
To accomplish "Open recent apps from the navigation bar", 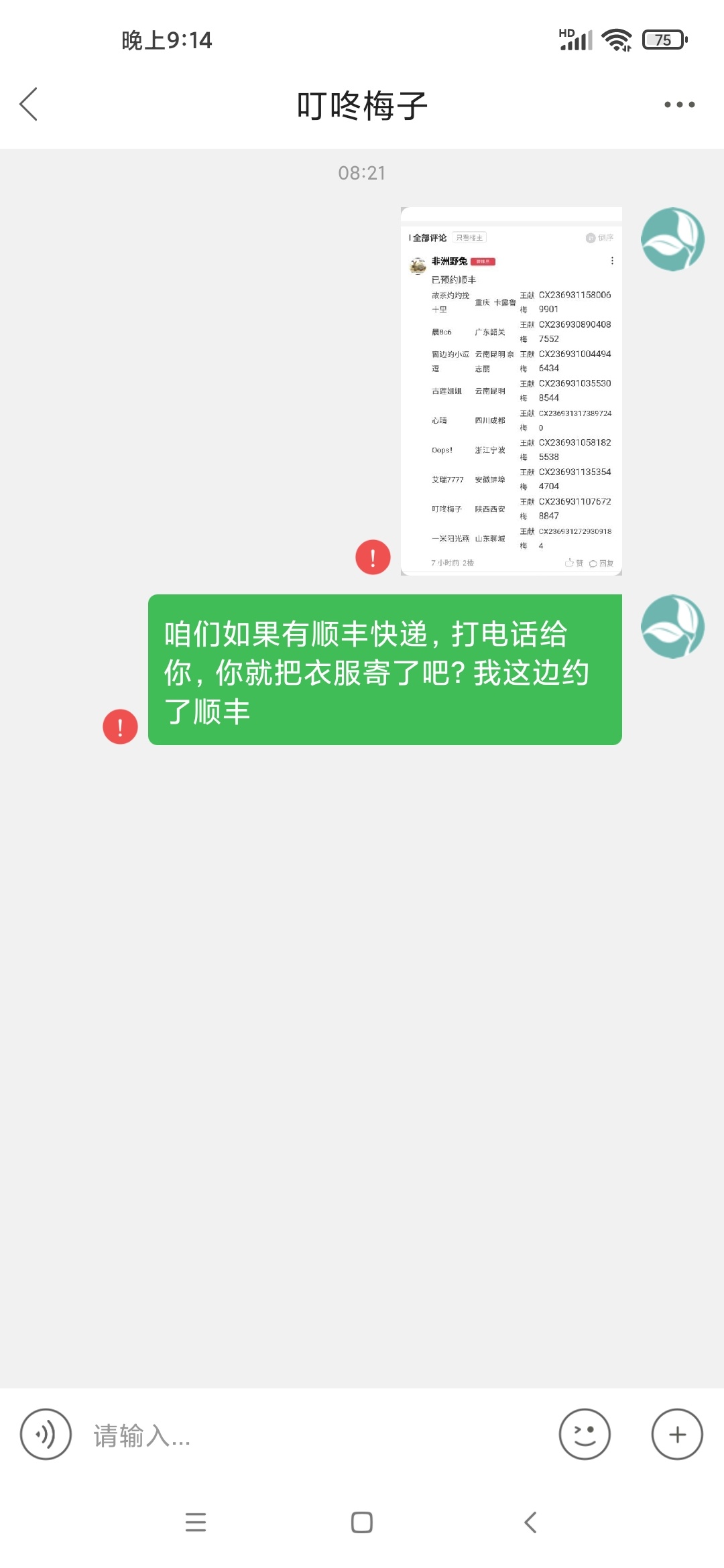I will pyautogui.click(x=196, y=1522).
